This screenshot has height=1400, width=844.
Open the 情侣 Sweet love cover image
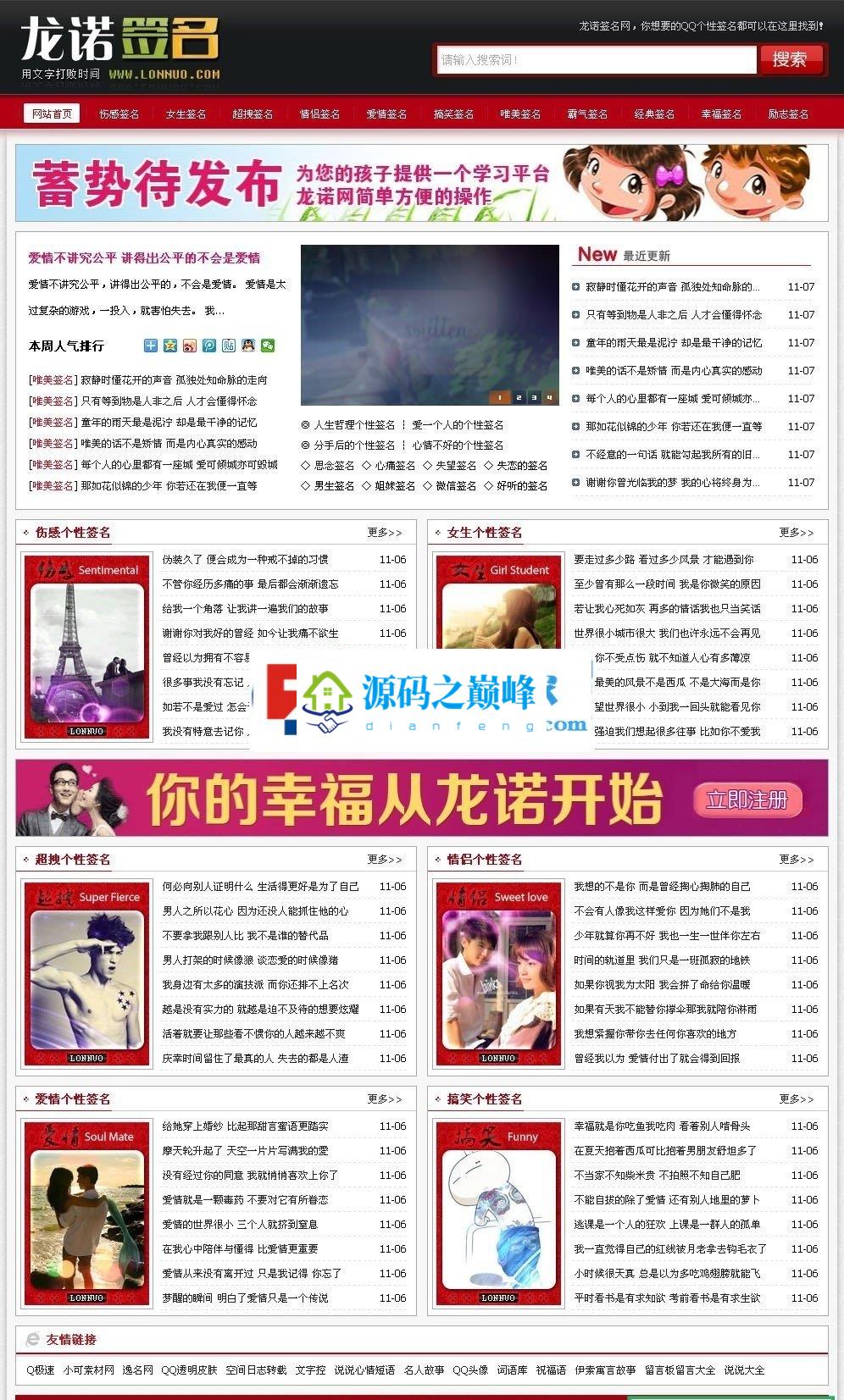[x=498, y=973]
